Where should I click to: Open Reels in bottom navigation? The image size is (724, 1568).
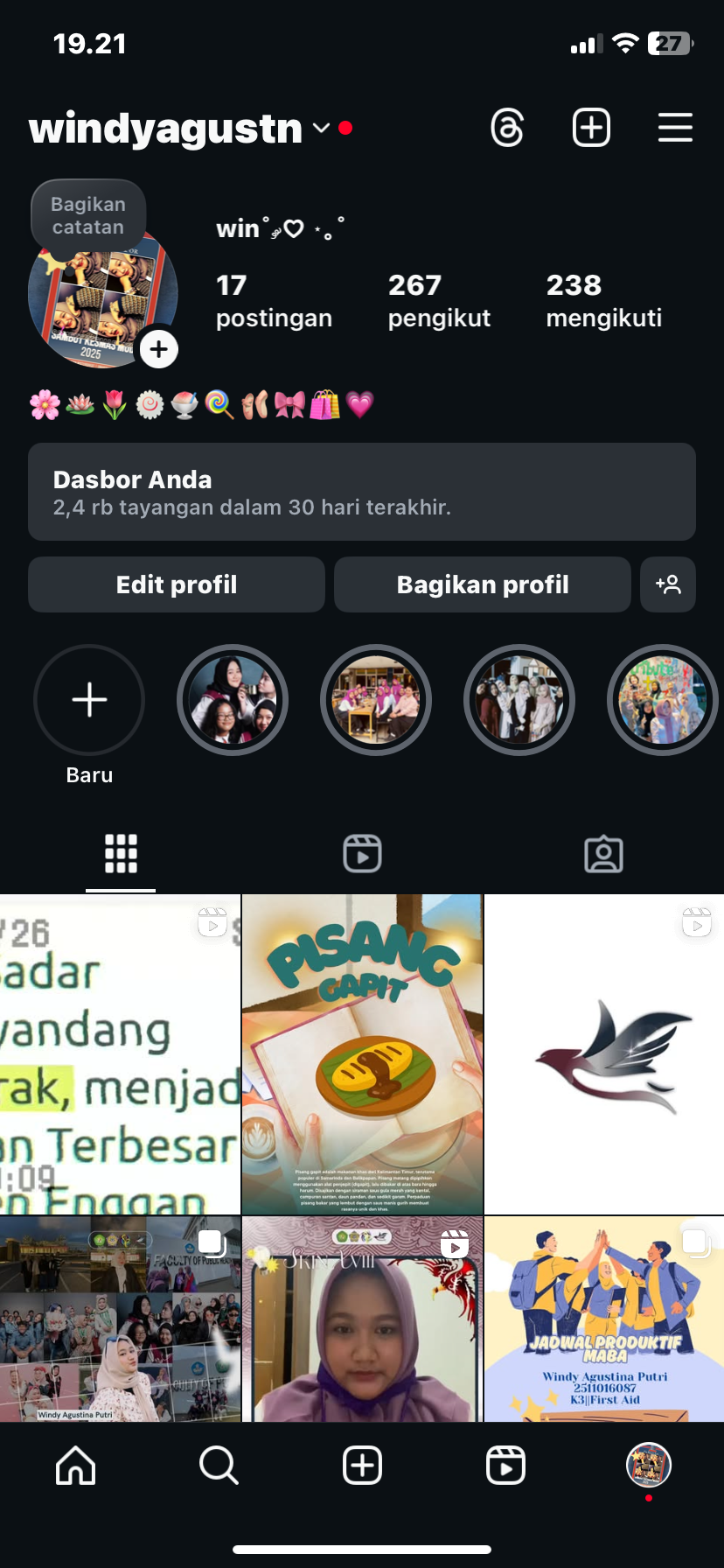(505, 1465)
